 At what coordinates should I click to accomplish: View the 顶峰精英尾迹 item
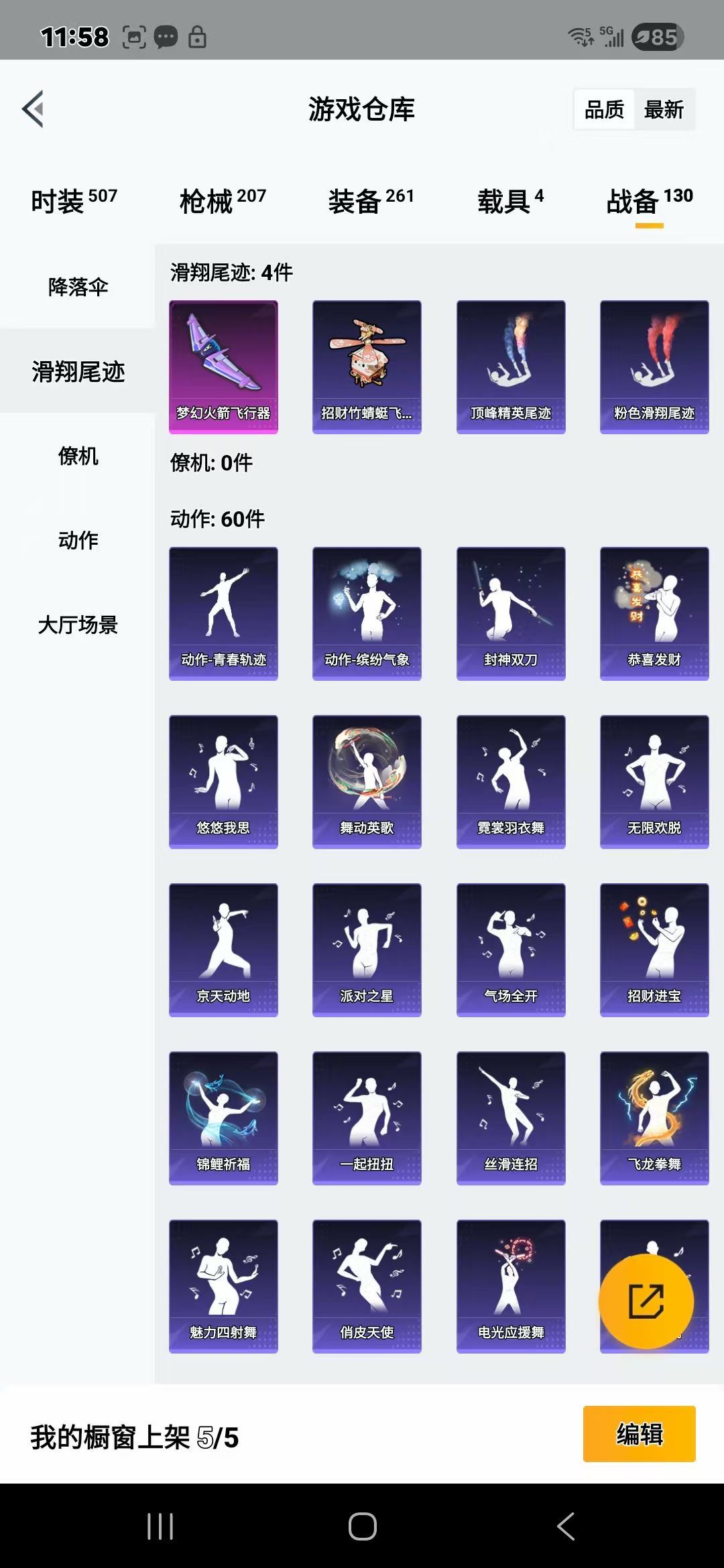(511, 367)
